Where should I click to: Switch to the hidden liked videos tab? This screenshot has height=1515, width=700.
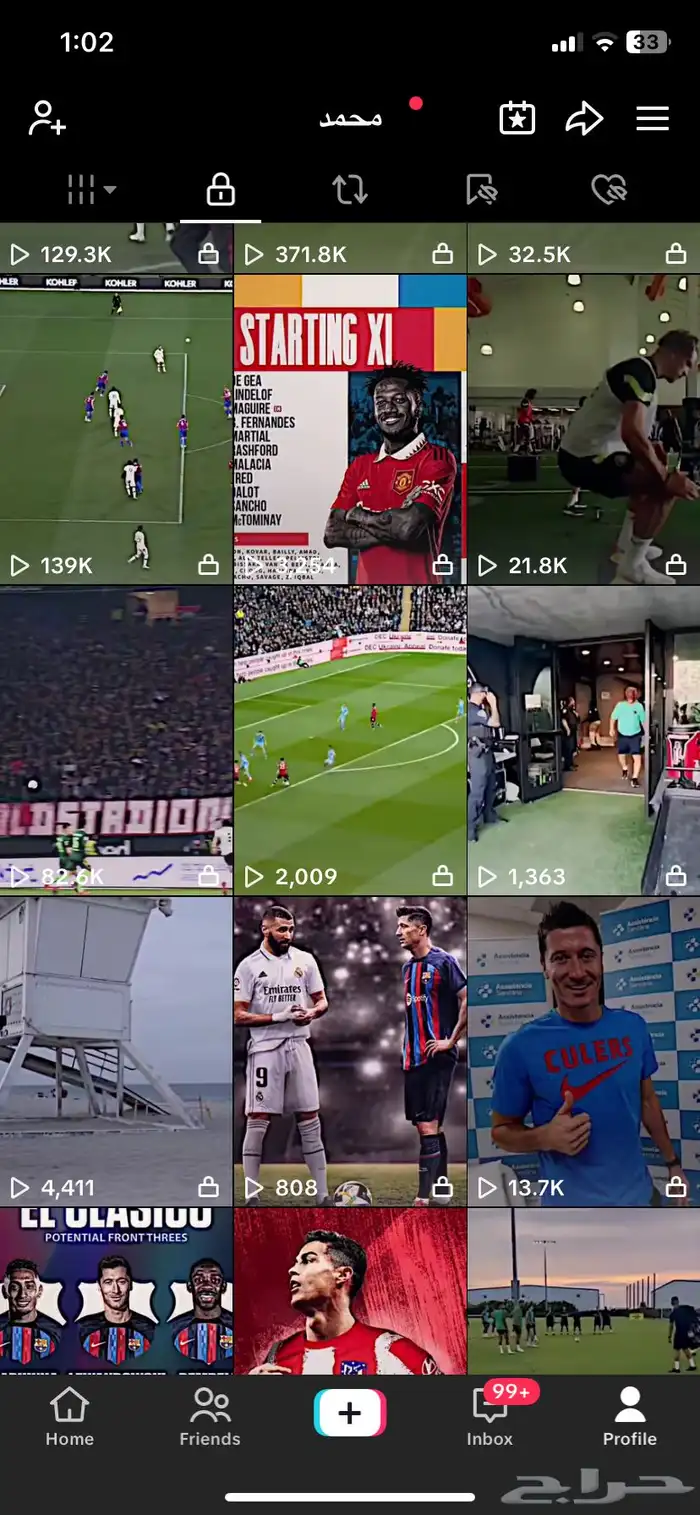pos(608,189)
